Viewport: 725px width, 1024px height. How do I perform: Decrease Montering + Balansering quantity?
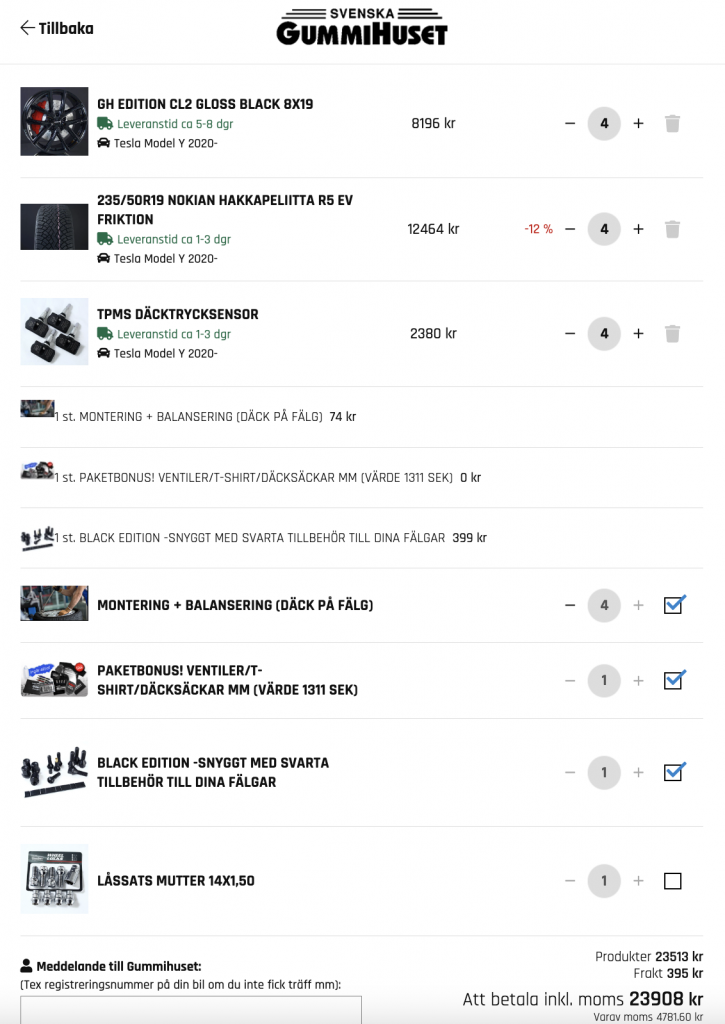coord(570,605)
